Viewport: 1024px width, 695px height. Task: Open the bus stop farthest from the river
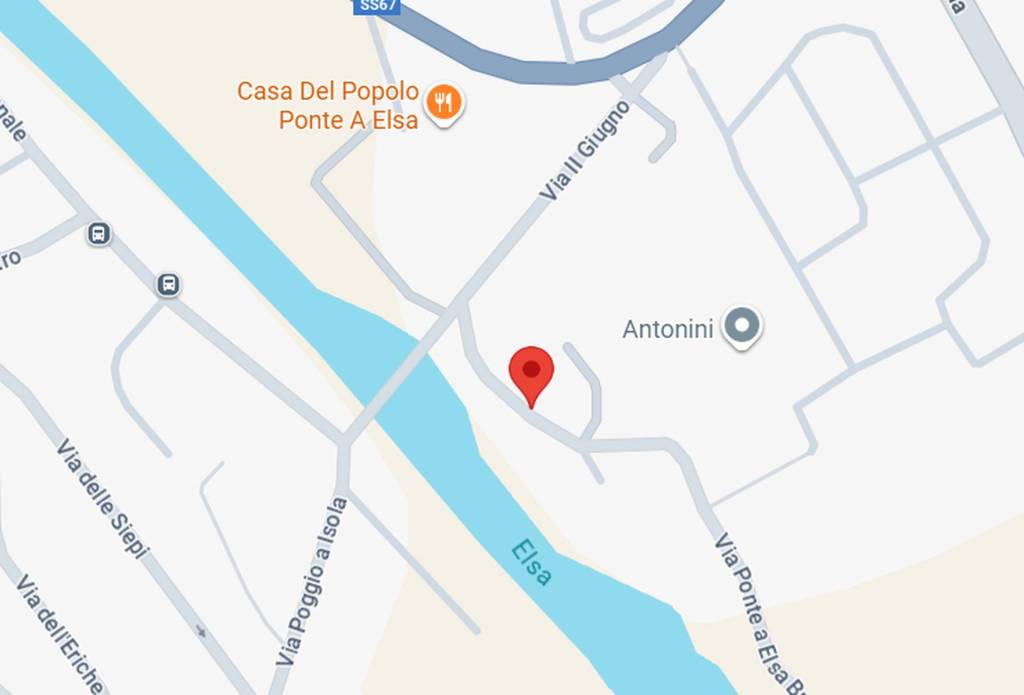tap(98, 234)
